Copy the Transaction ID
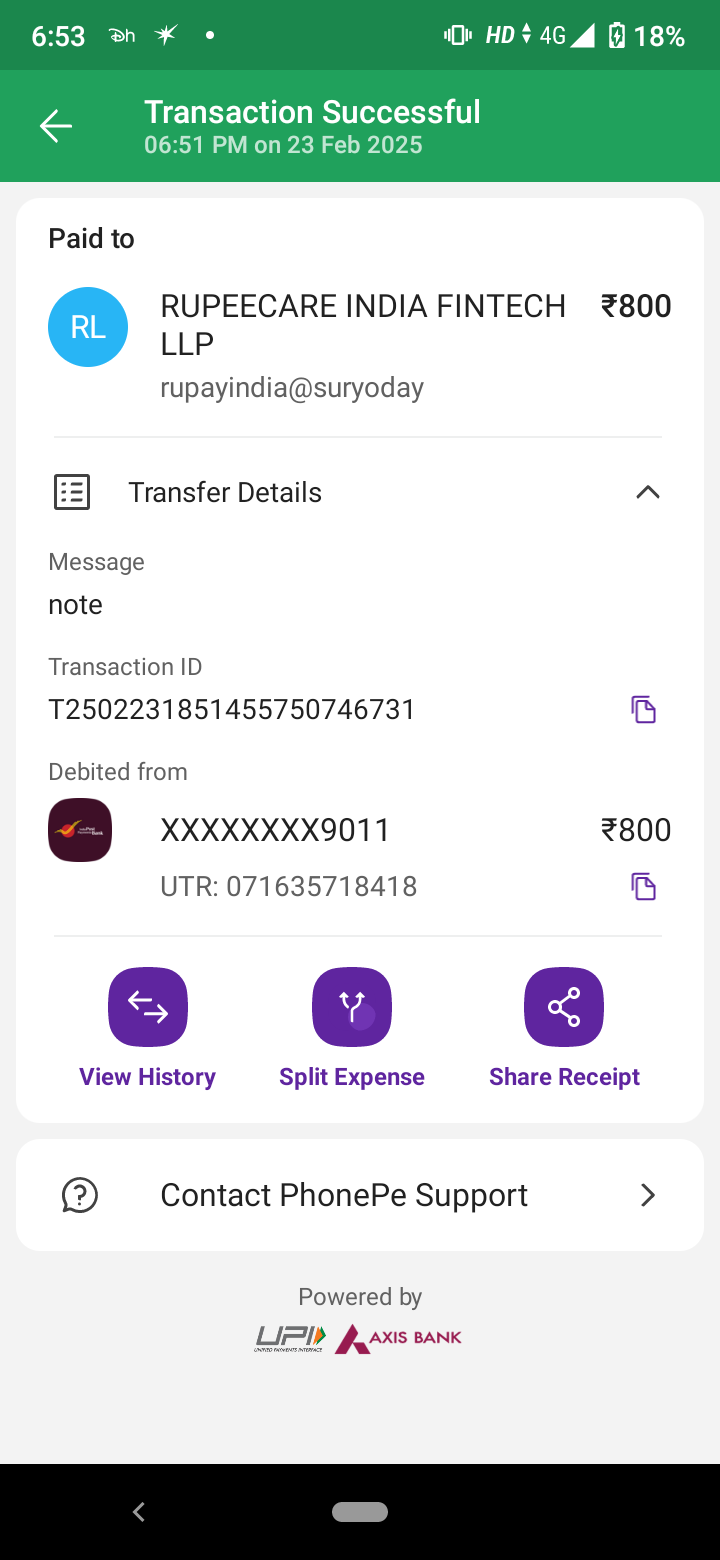Viewport: 720px width, 1560px height. pyautogui.click(x=643, y=710)
